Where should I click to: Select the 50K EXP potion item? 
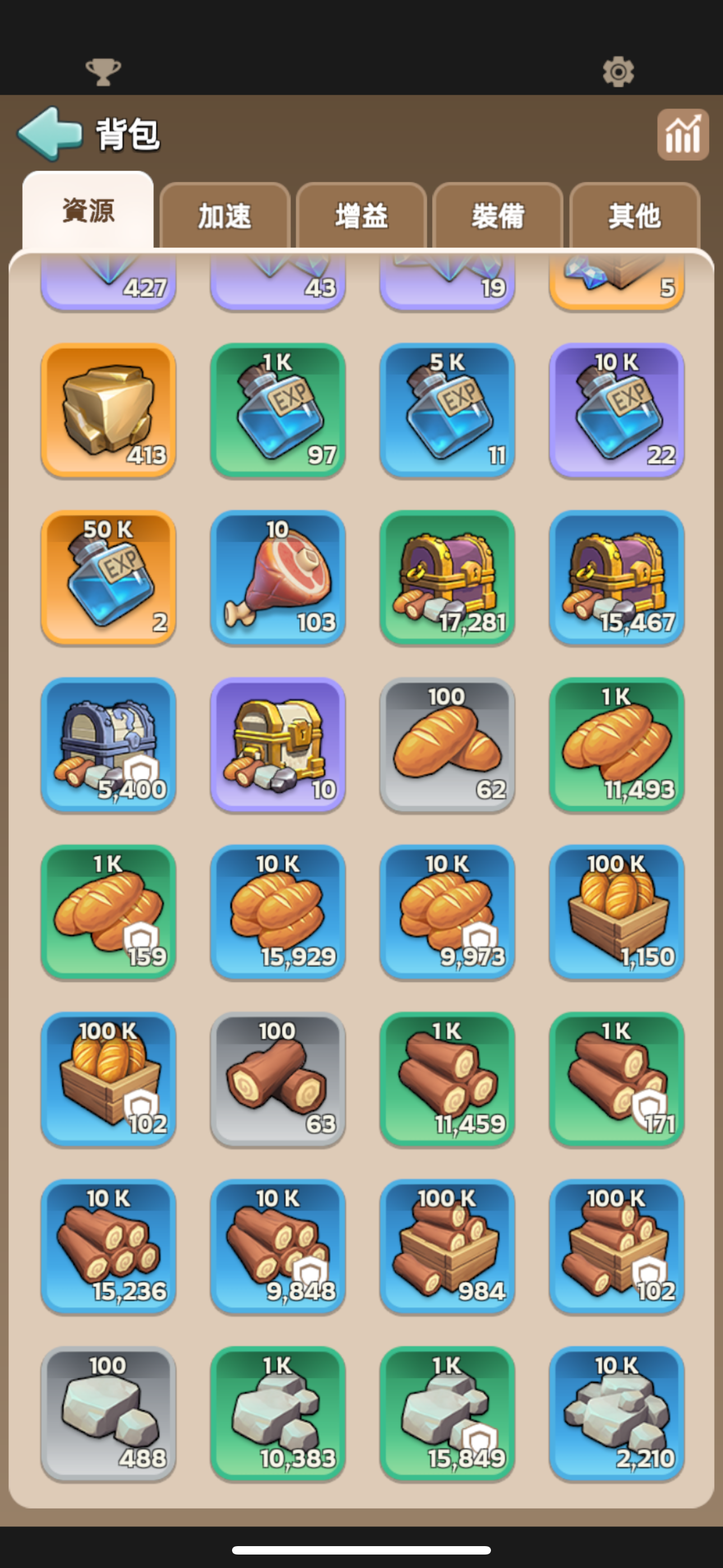tap(108, 577)
